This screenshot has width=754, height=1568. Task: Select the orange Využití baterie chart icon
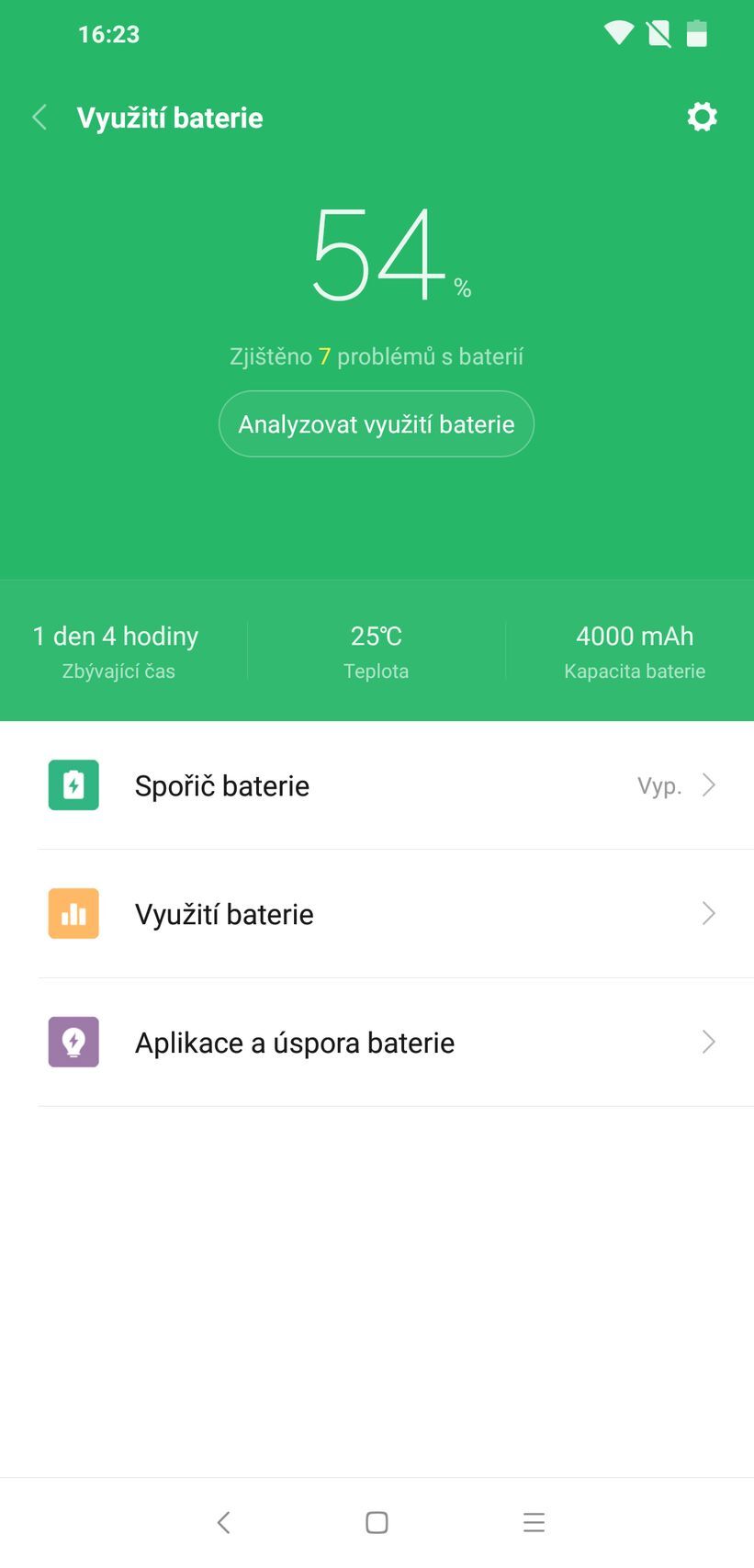click(73, 913)
